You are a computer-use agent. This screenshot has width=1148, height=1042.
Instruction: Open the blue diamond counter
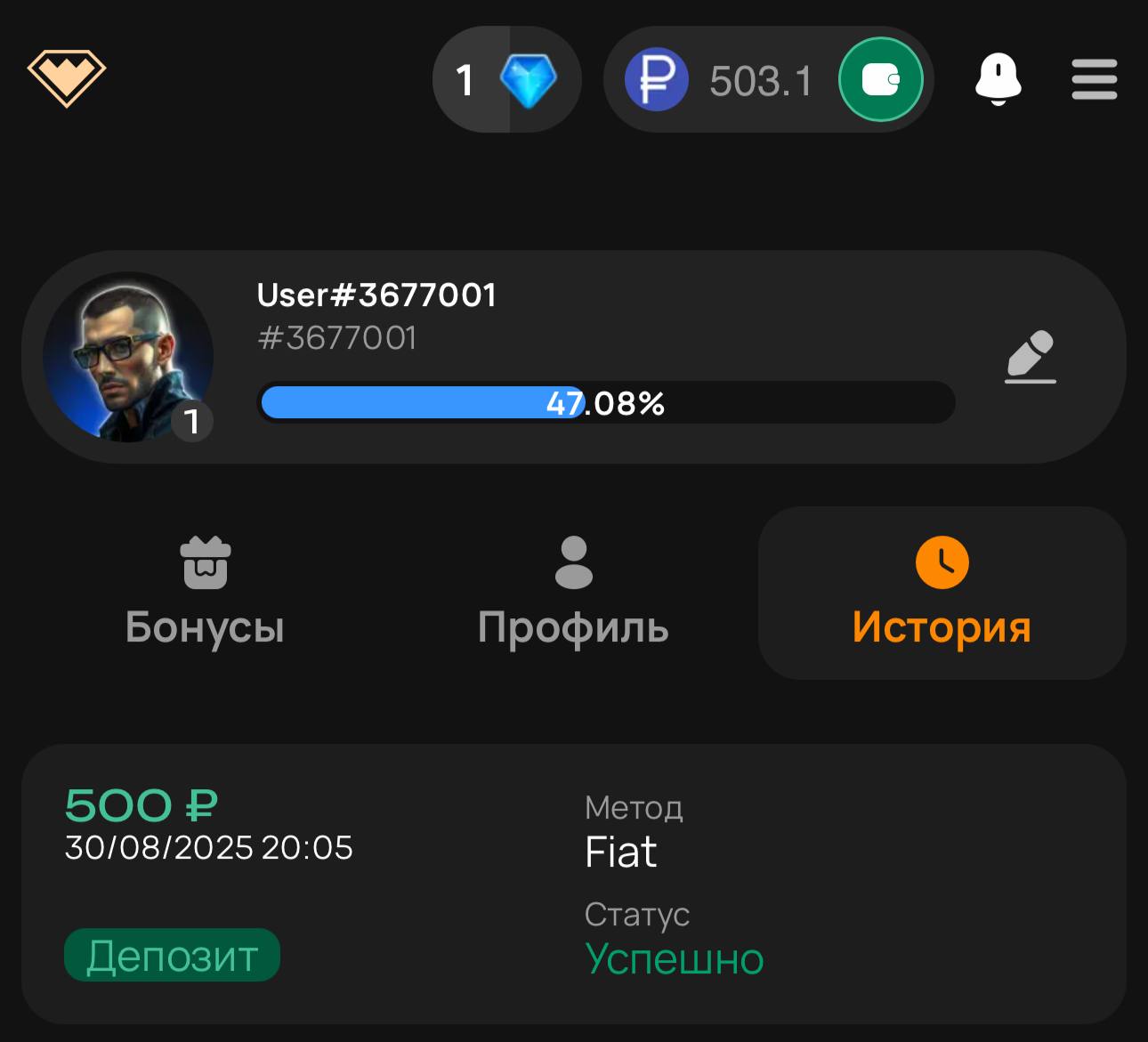[x=507, y=79]
